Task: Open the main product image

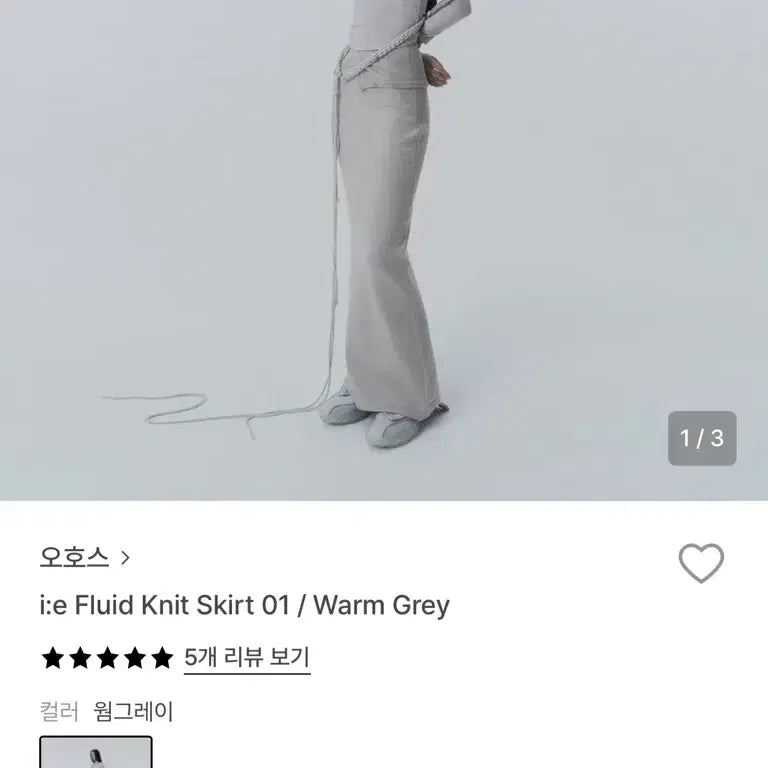Action: 384,250
